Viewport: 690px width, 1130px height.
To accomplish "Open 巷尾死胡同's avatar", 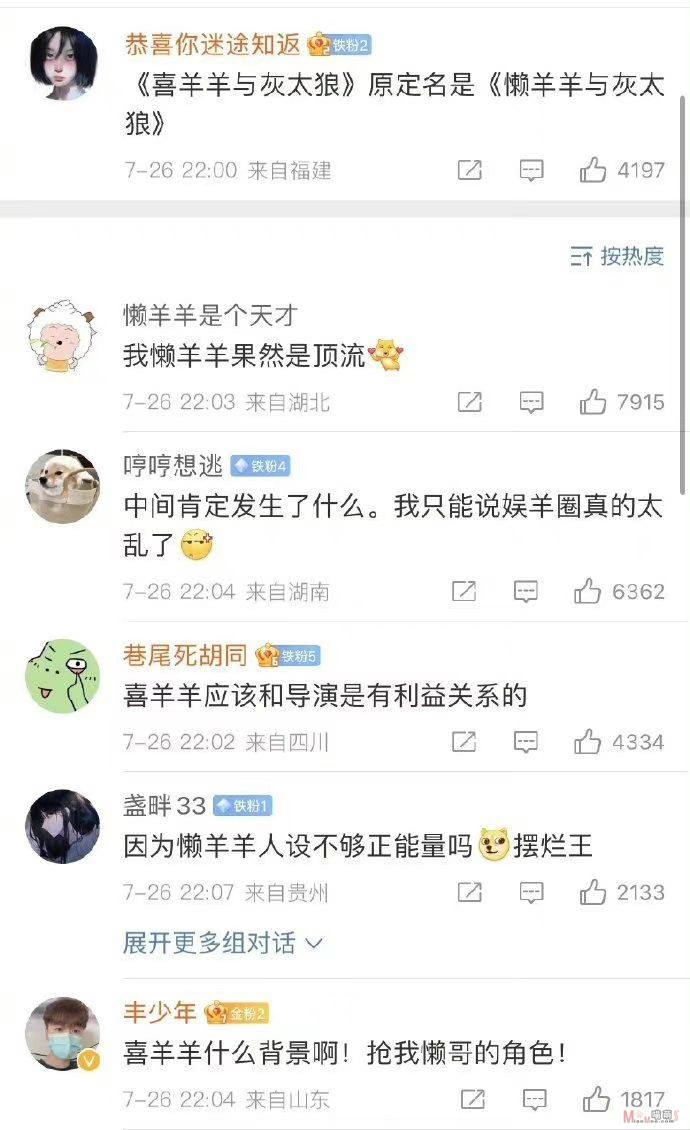I will [x=63, y=676].
